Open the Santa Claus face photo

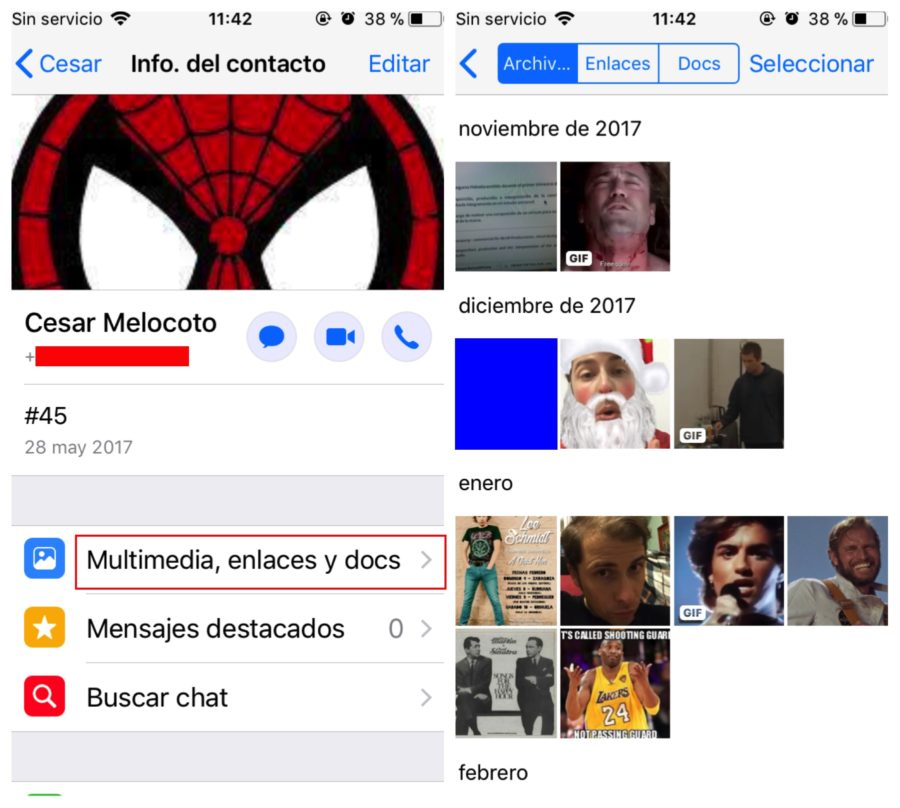(614, 393)
